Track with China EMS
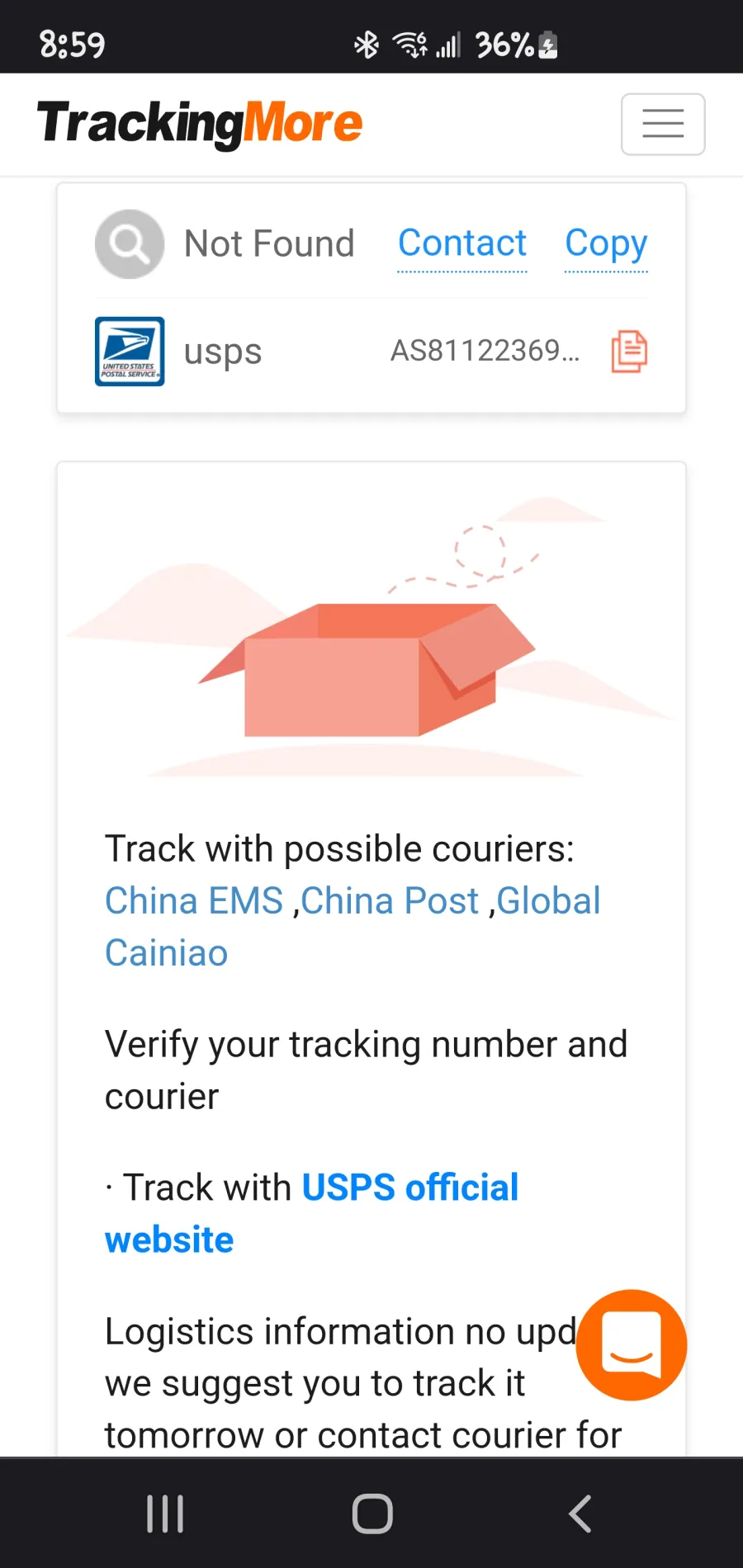The image size is (743, 1568). tap(194, 901)
